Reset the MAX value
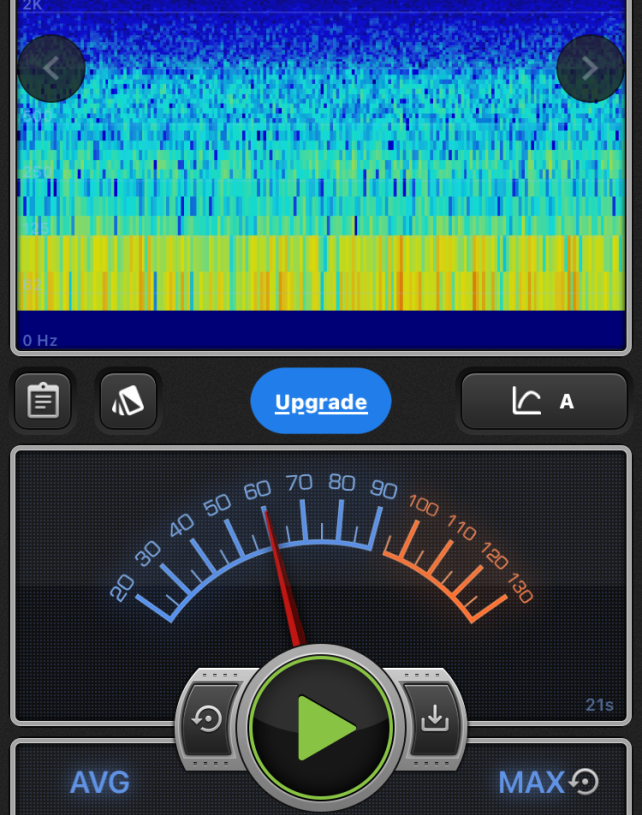 tap(585, 781)
